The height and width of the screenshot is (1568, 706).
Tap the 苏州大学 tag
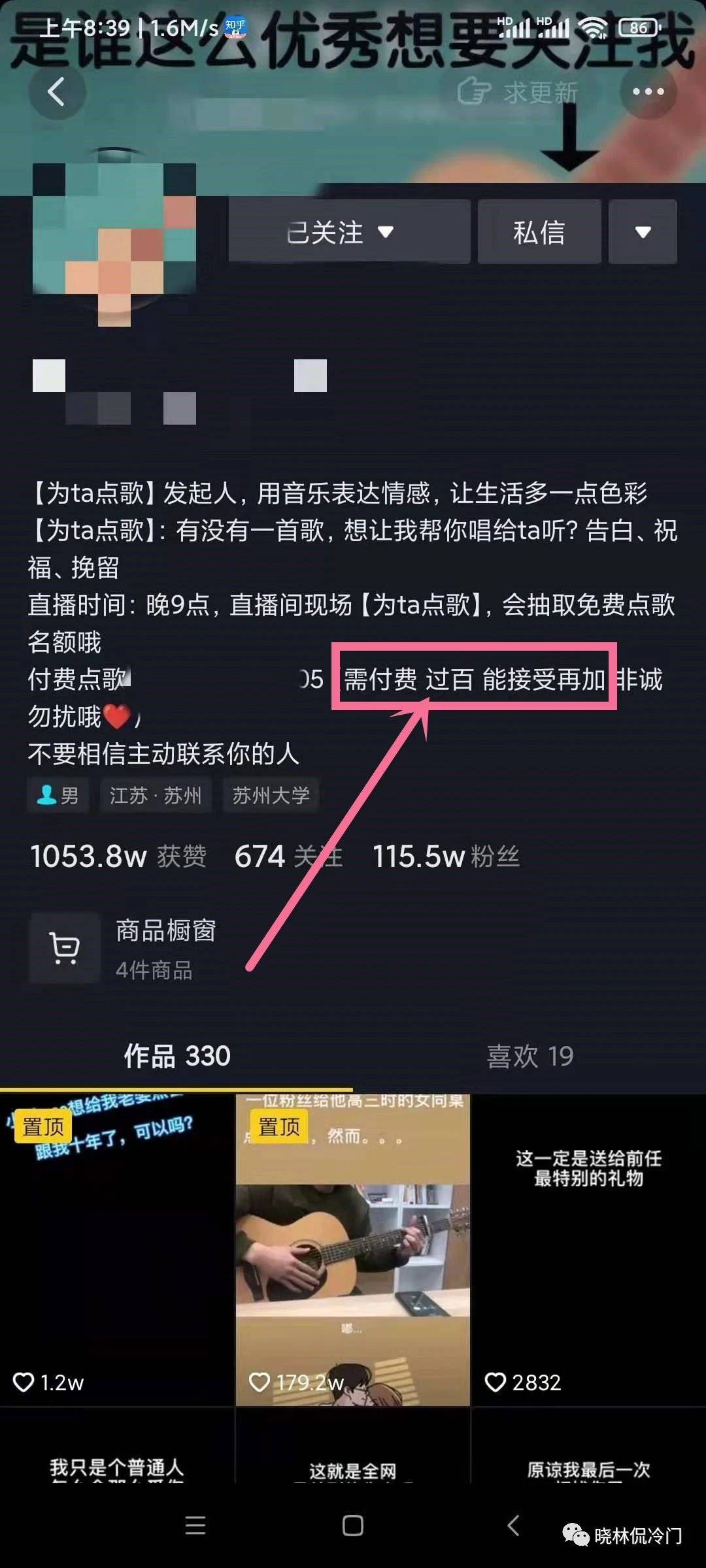(x=271, y=795)
